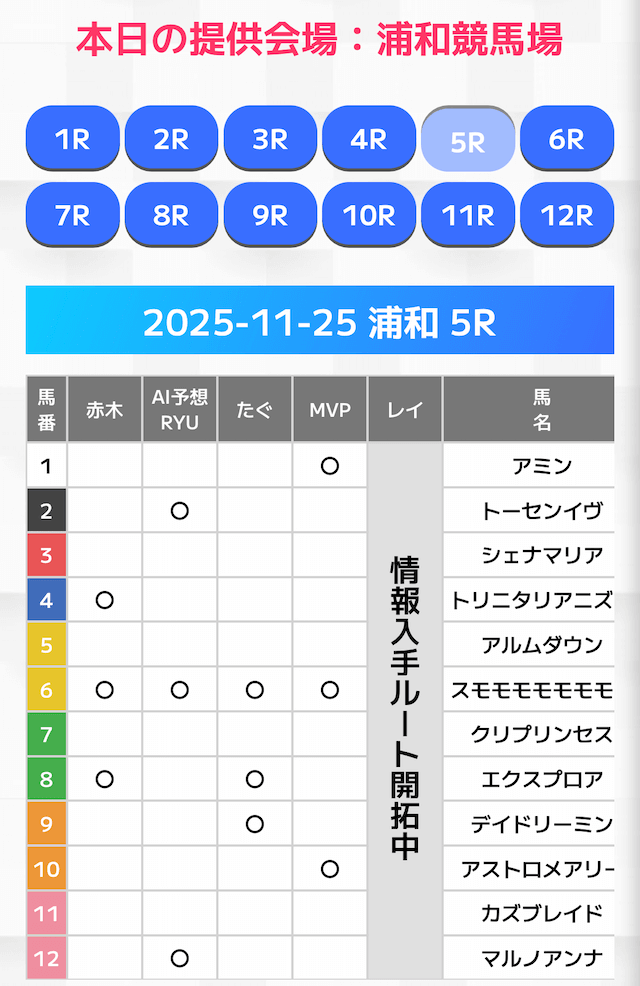Show race 4R
The width and height of the screenshot is (640, 986).
click(369, 139)
